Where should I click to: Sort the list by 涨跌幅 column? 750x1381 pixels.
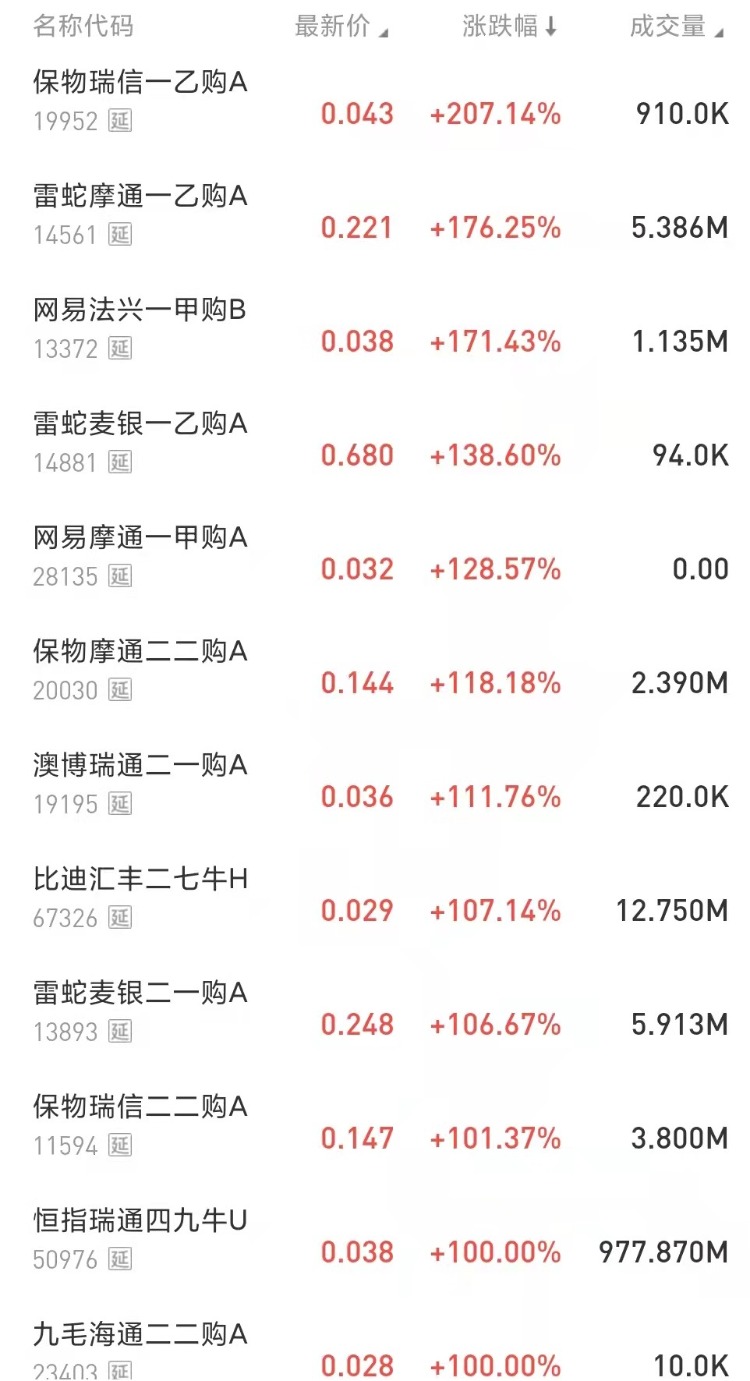click(510, 27)
